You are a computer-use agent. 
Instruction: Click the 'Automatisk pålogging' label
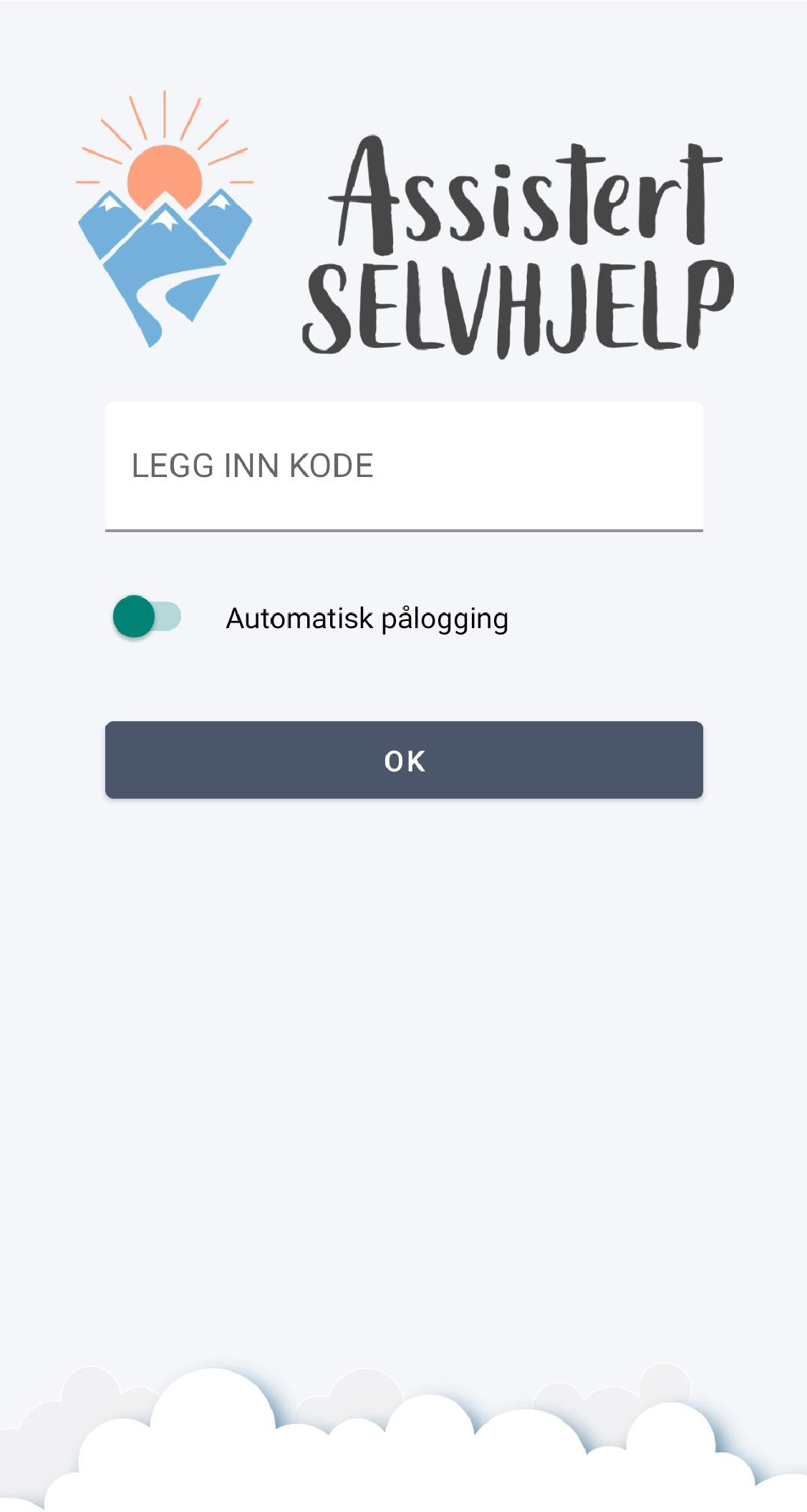(367, 617)
